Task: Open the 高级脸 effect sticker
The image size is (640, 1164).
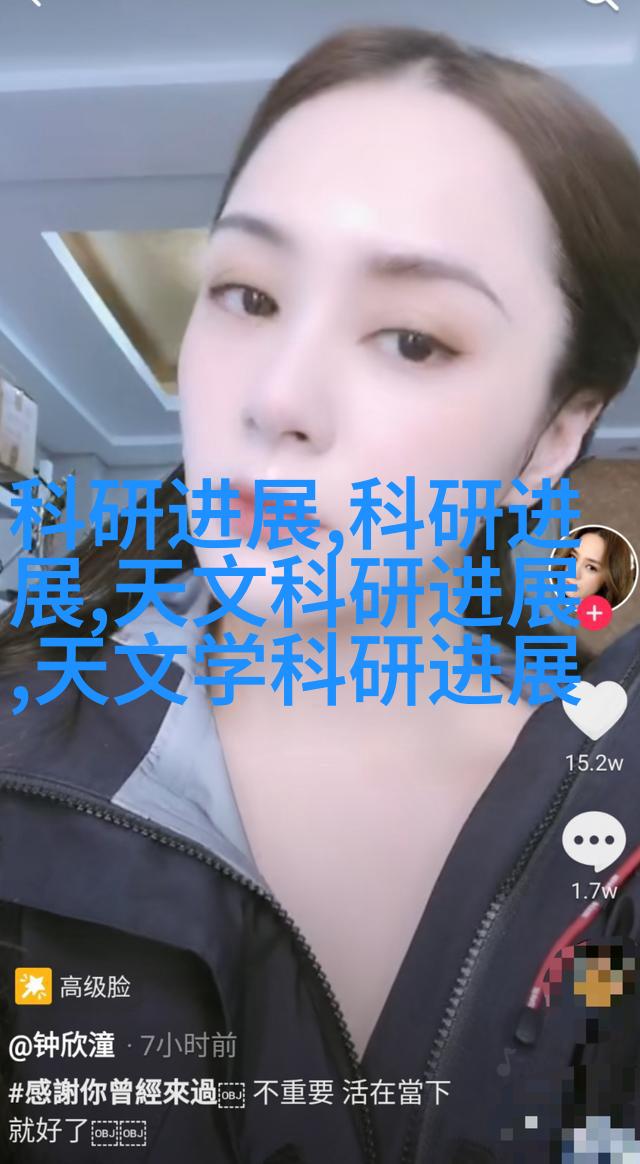Action: tap(73, 987)
